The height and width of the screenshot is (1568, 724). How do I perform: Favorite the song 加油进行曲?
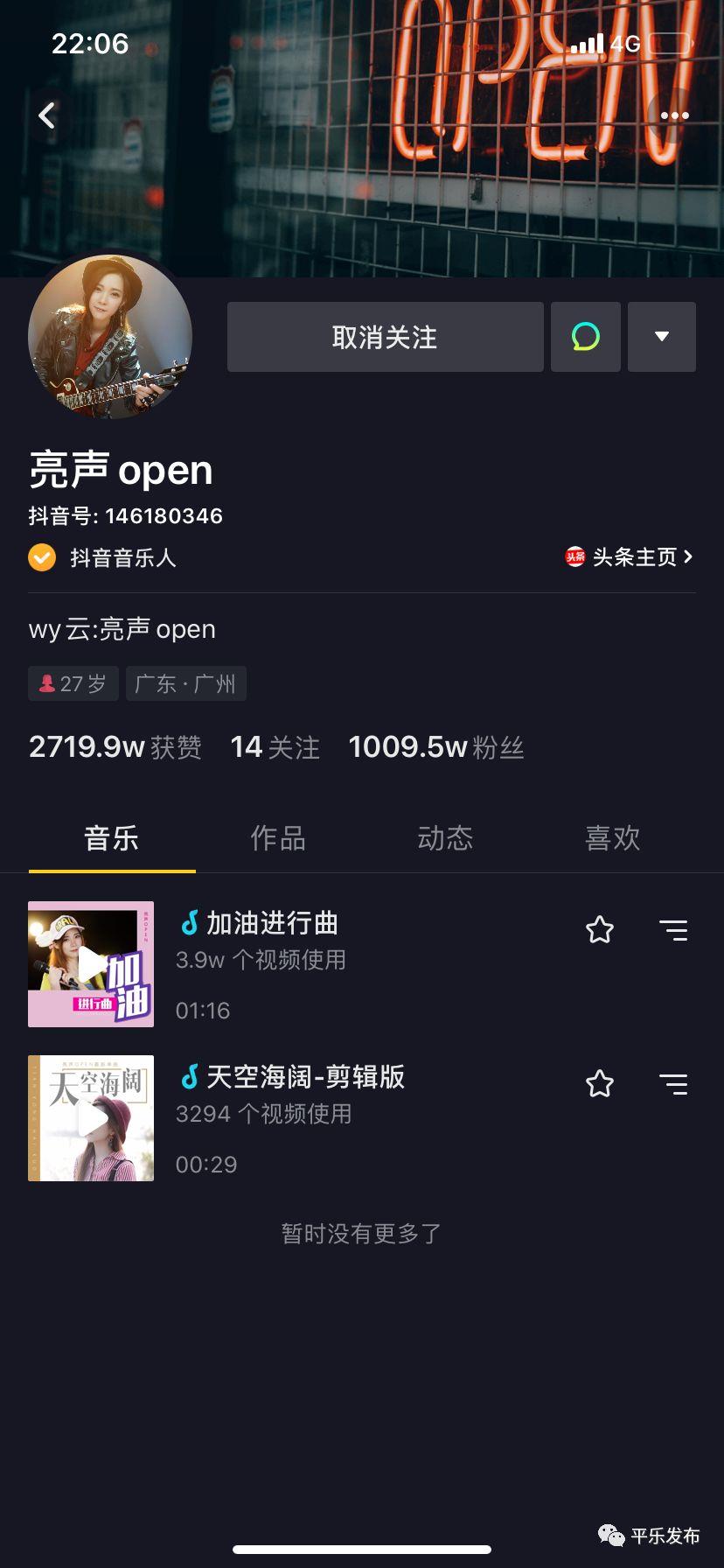point(600,929)
